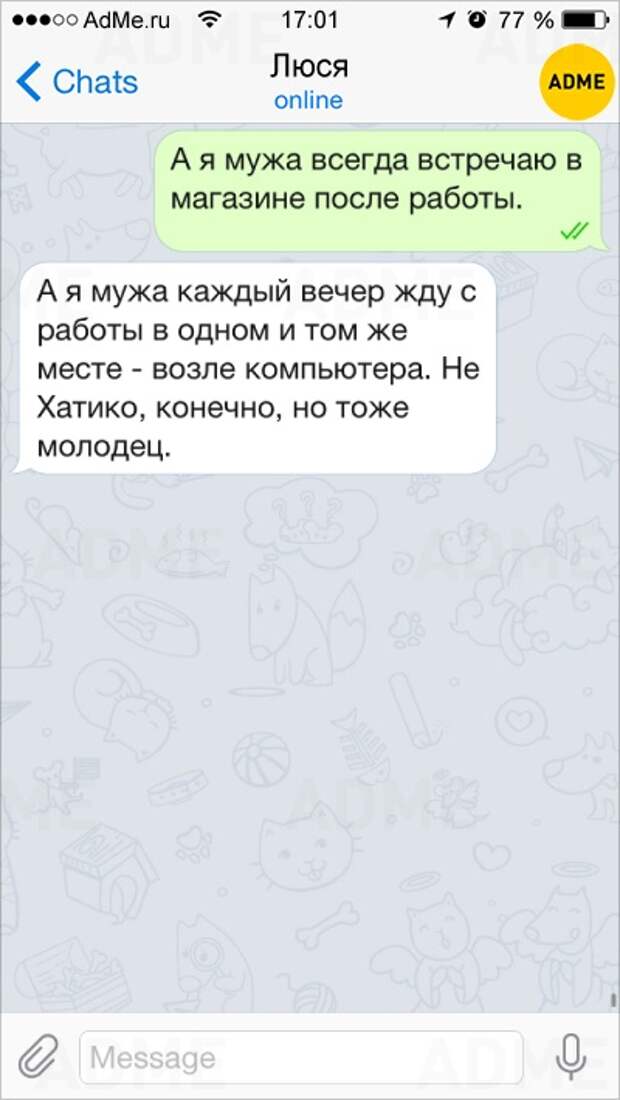620x1100 pixels.
Task: Tap the attach file paperclip
Action: [x=40, y=1056]
